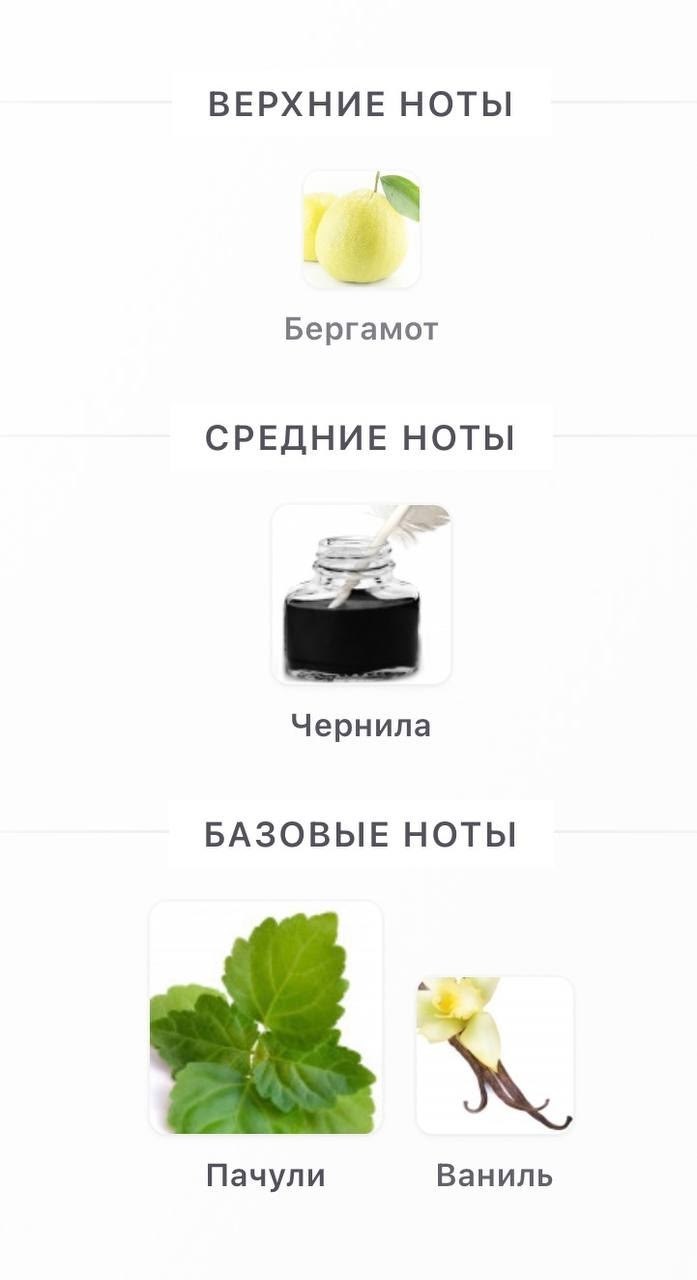This screenshot has height=1280, width=697.
Task: Open the Бергамот note tile
Action: (x=361, y=230)
